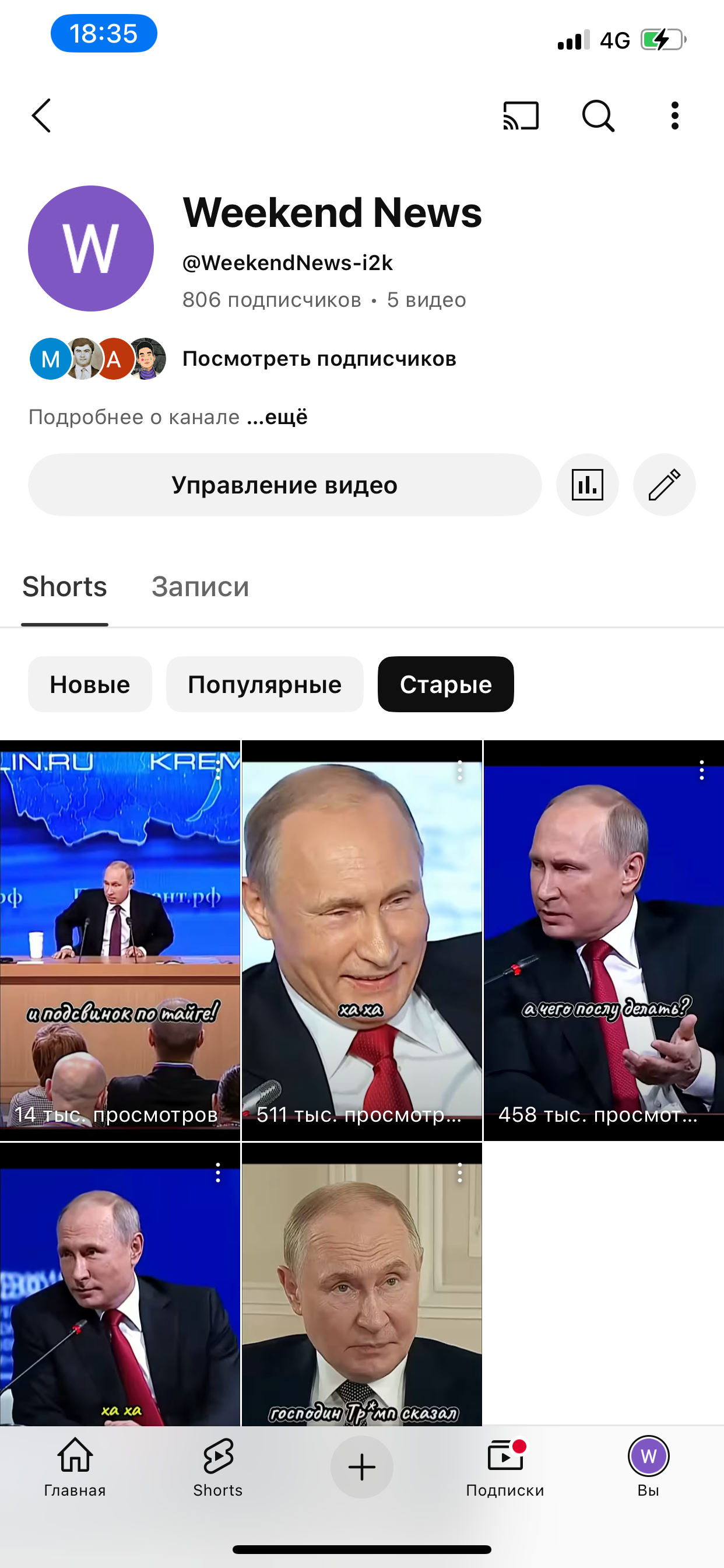This screenshot has height=1568, width=724.
Task: Open Посмотреть подписчиков link
Action: pos(318,359)
